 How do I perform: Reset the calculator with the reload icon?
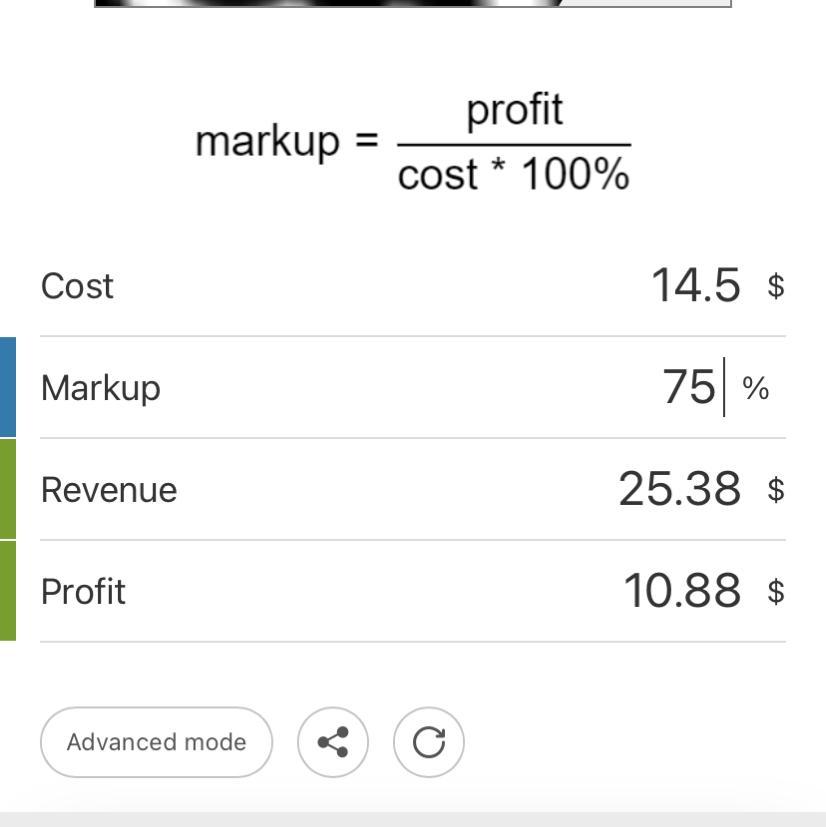tap(429, 742)
